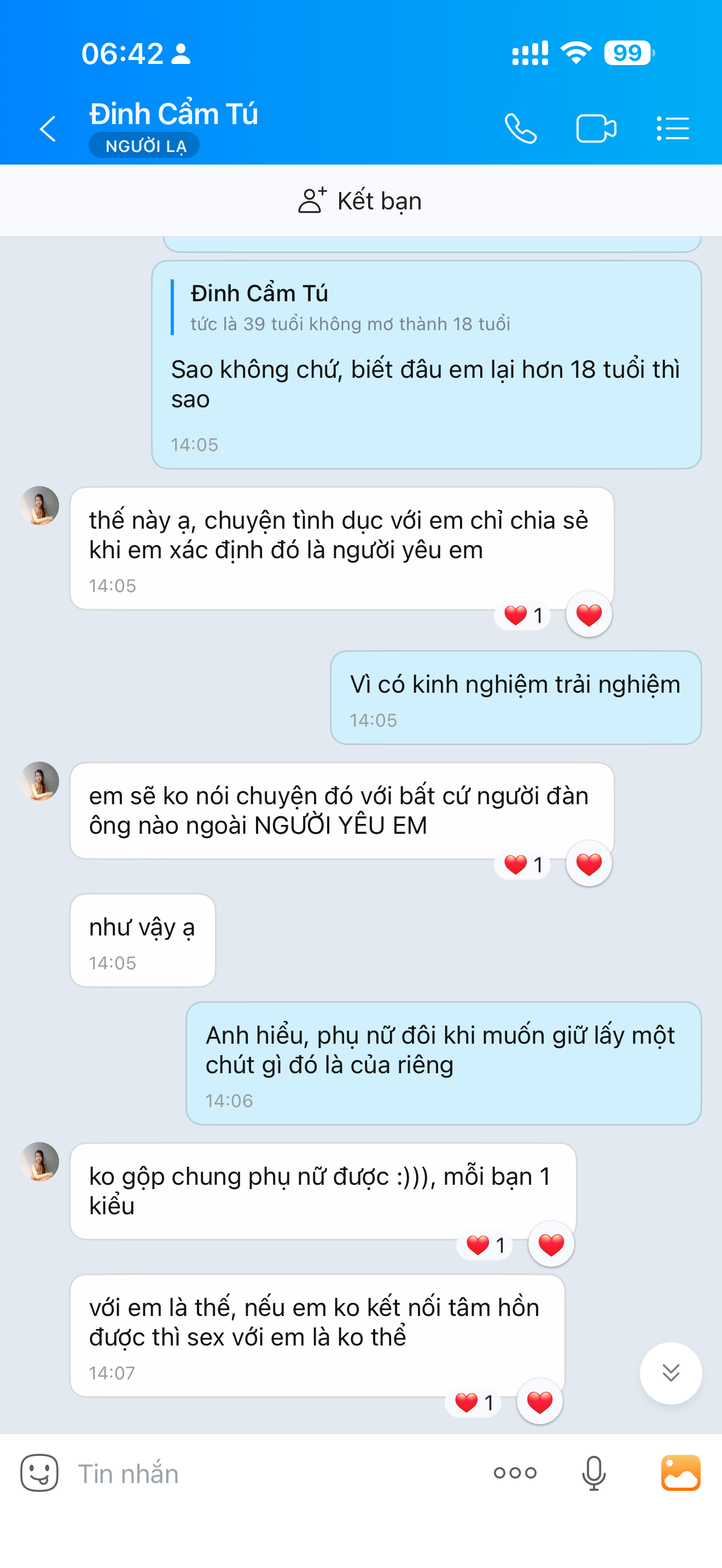This screenshot has width=722, height=1568.
Task: Jump to the latest messages
Action: 671,1373
